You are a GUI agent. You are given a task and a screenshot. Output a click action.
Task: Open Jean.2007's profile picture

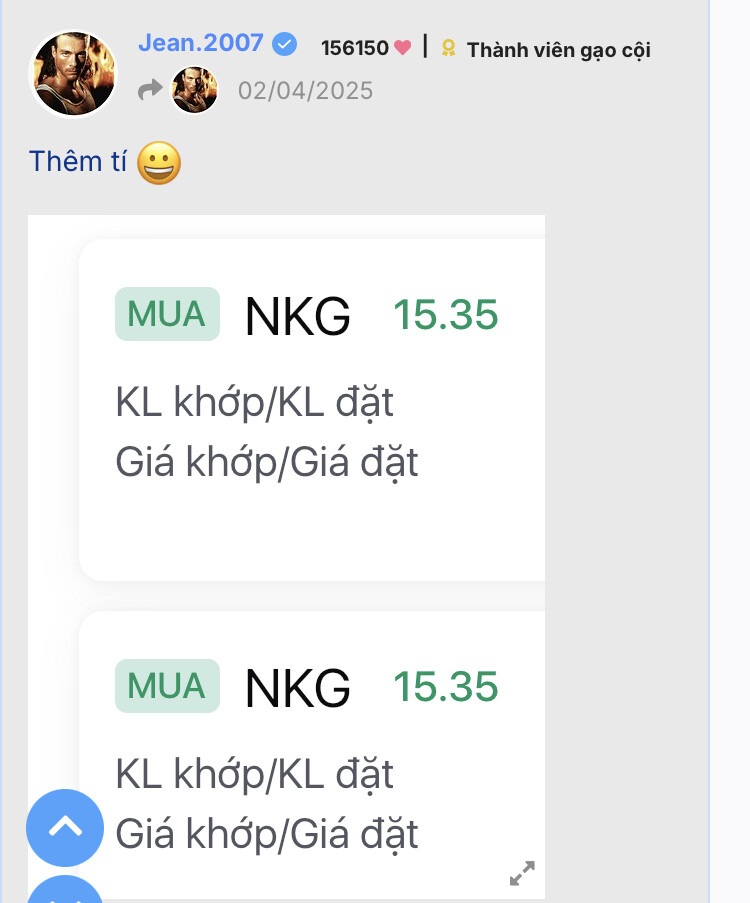pos(75,74)
